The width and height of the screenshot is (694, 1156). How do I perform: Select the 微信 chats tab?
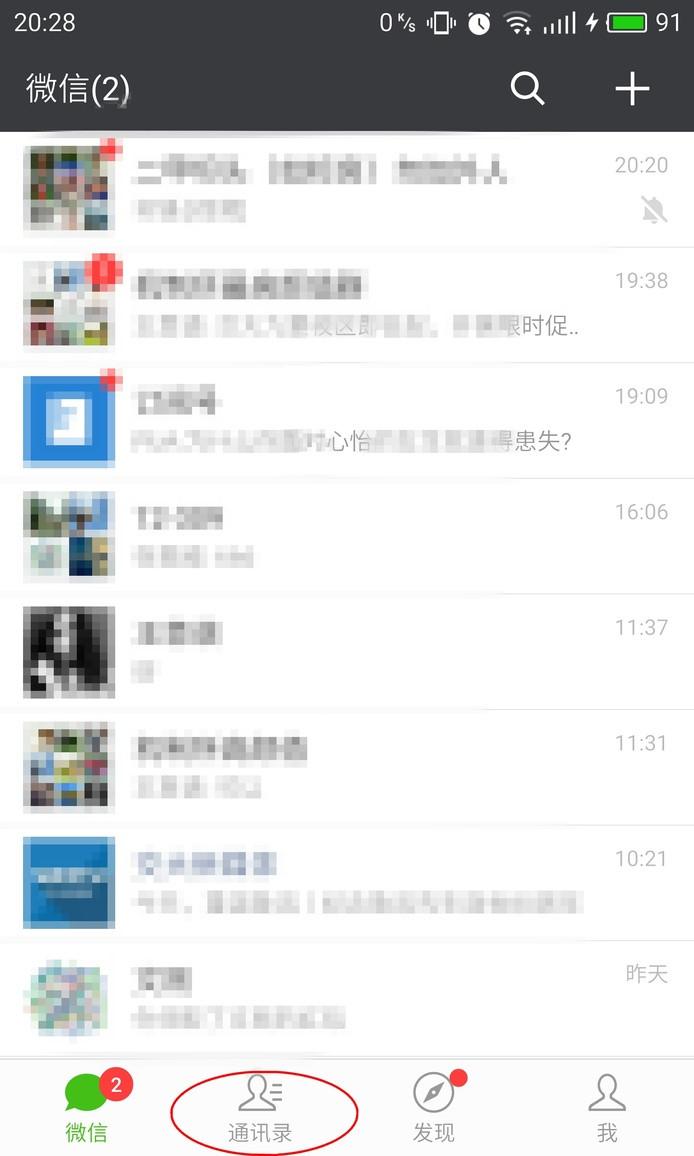87,1108
